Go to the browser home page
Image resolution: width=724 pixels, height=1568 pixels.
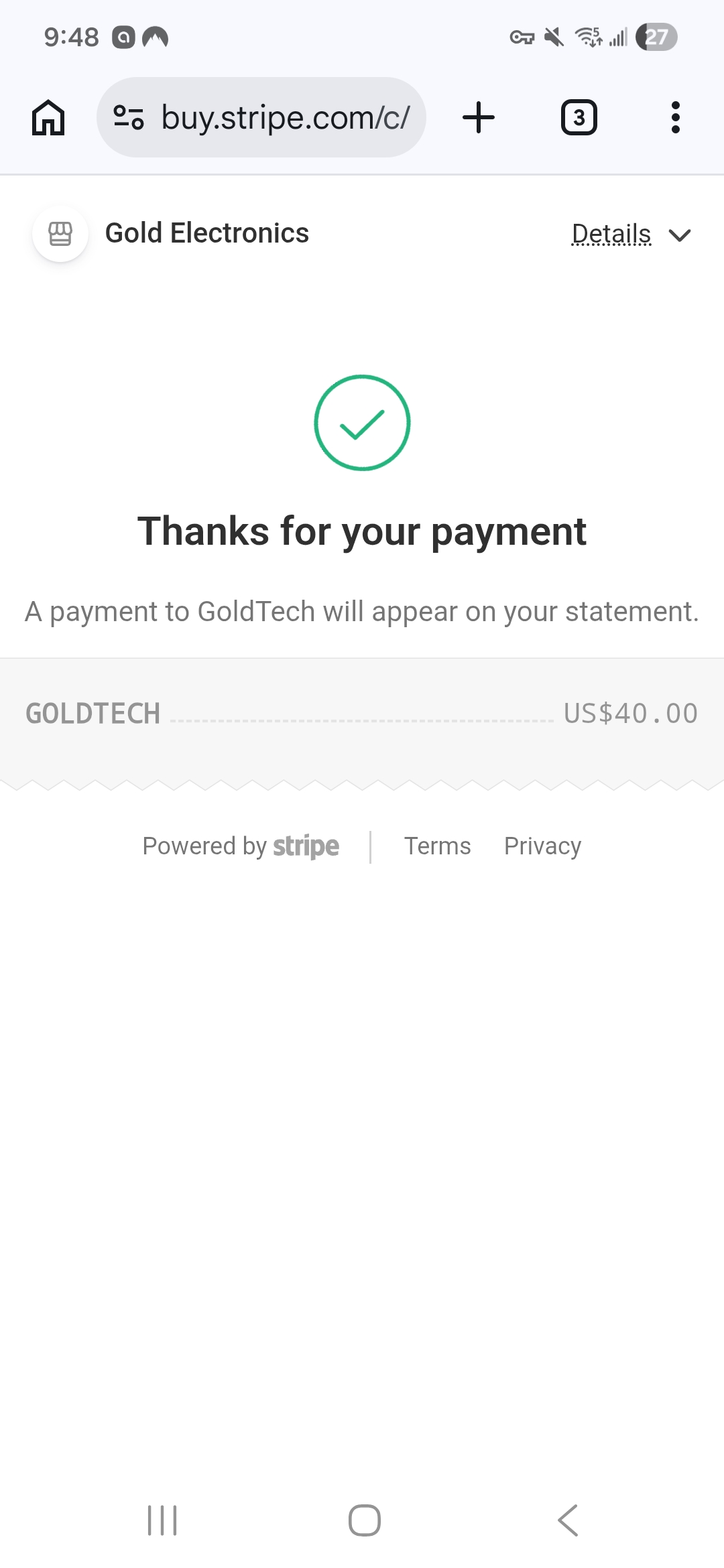click(x=48, y=118)
